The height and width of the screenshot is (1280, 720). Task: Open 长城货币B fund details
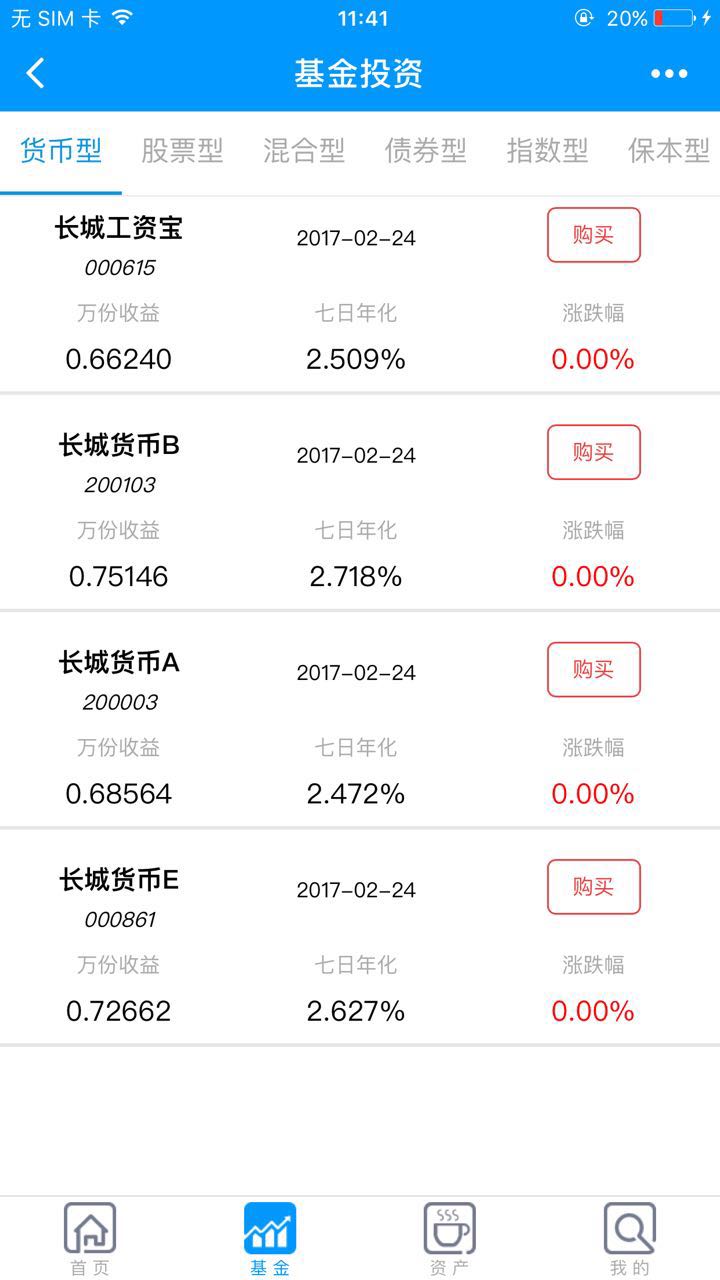coord(119,446)
